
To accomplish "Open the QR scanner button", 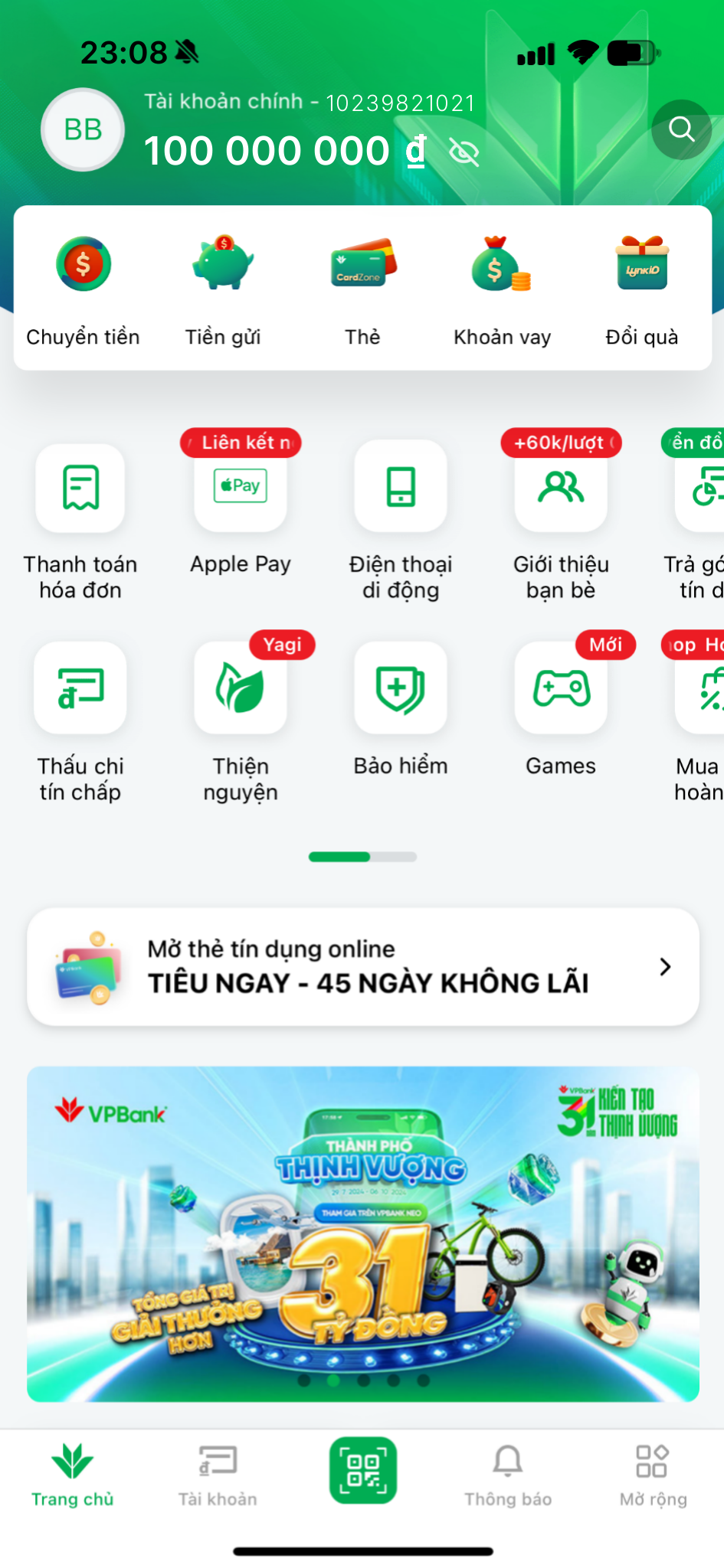I will [x=363, y=1470].
